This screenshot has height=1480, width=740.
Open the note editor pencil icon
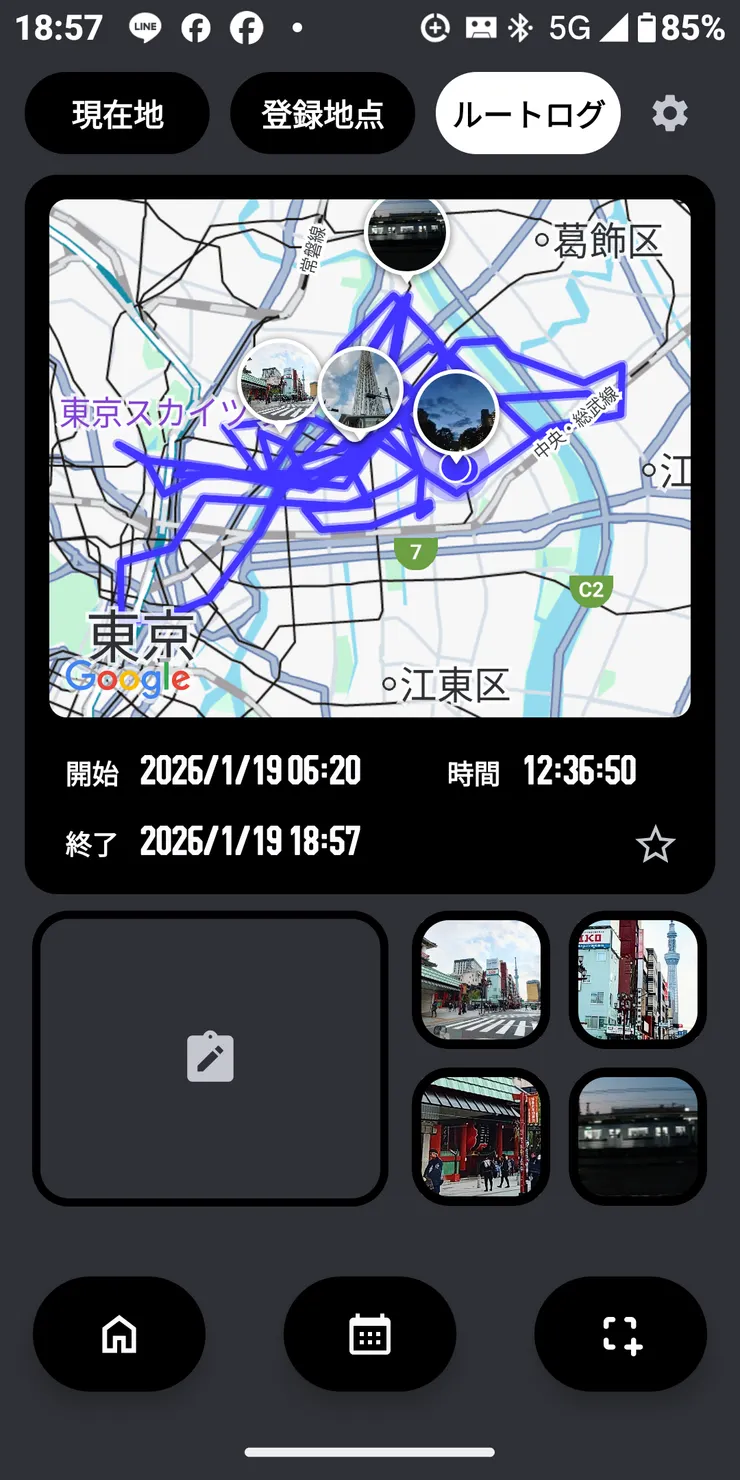(210, 1057)
